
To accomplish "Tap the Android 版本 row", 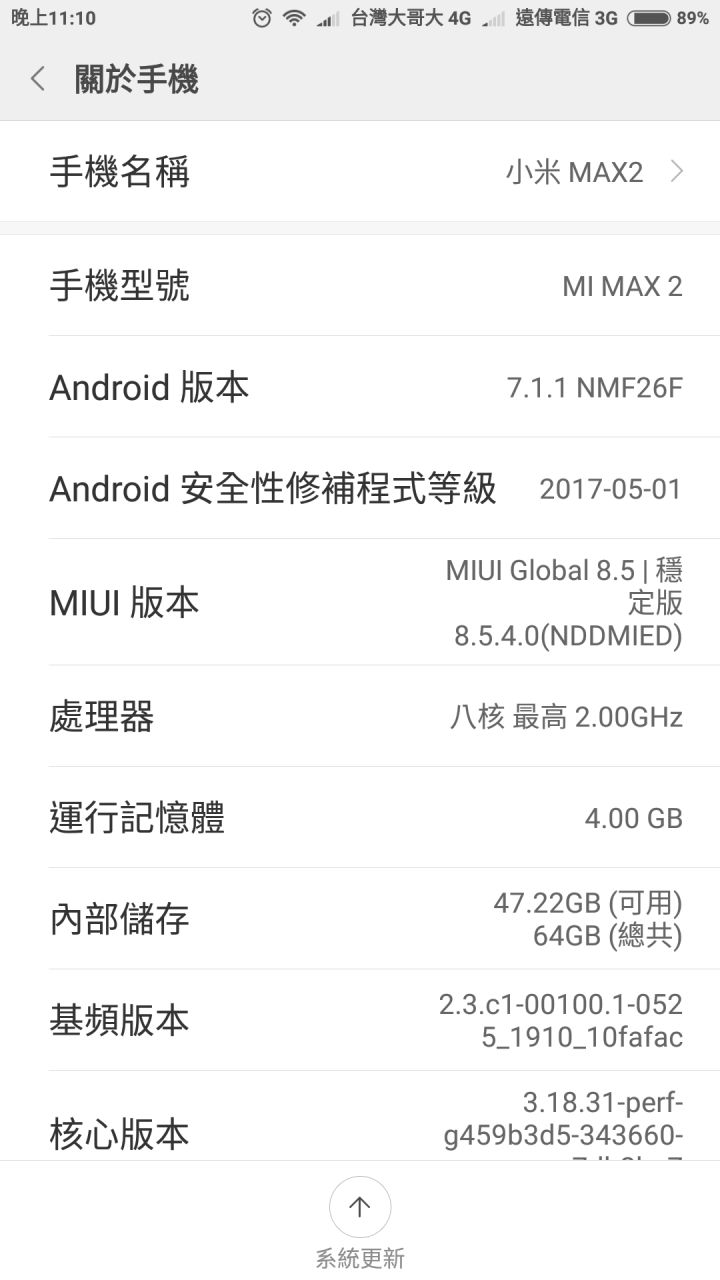I will pos(360,387).
